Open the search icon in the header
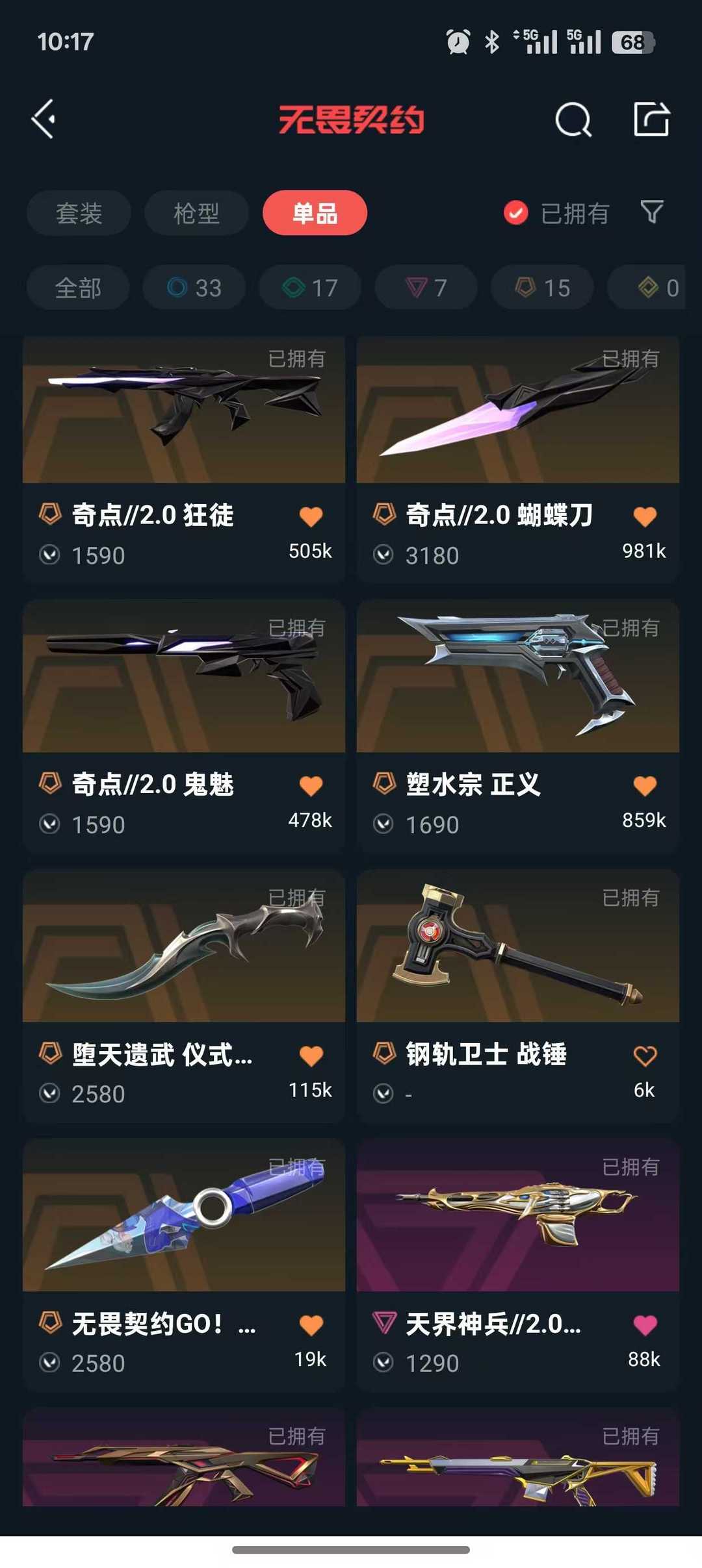Viewport: 702px width, 1568px height. pyautogui.click(x=573, y=120)
